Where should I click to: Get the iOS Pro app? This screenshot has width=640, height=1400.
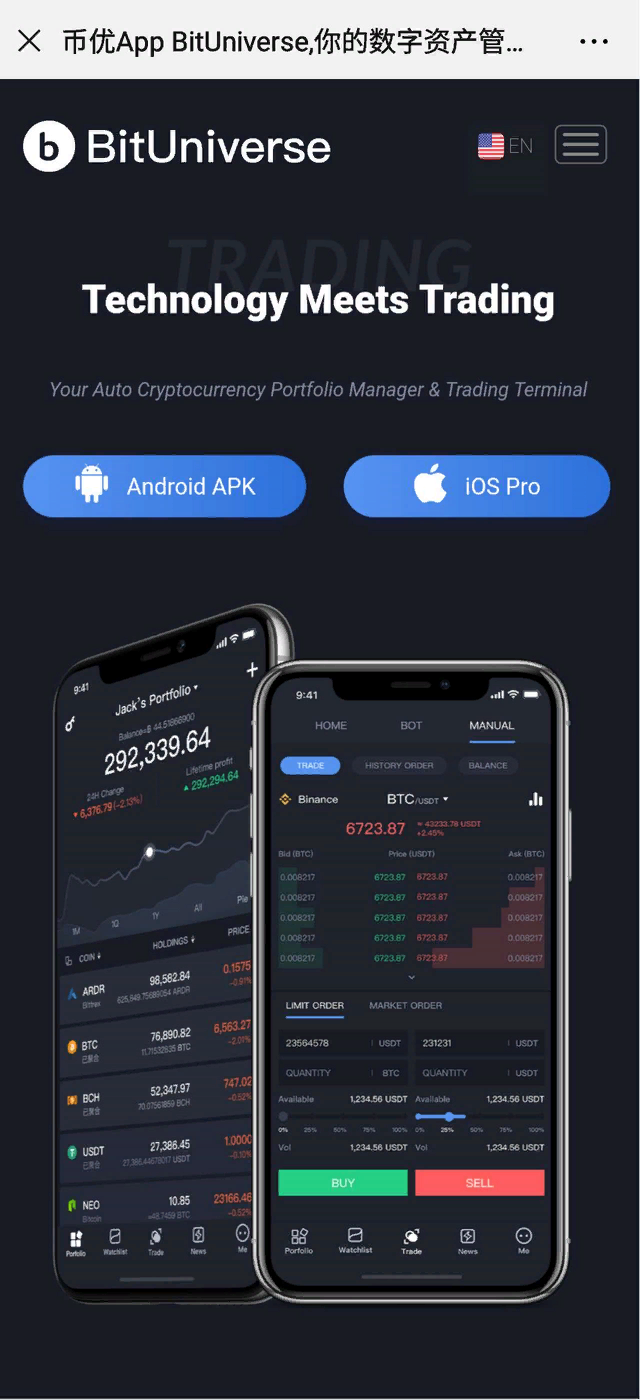[x=476, y=486]
